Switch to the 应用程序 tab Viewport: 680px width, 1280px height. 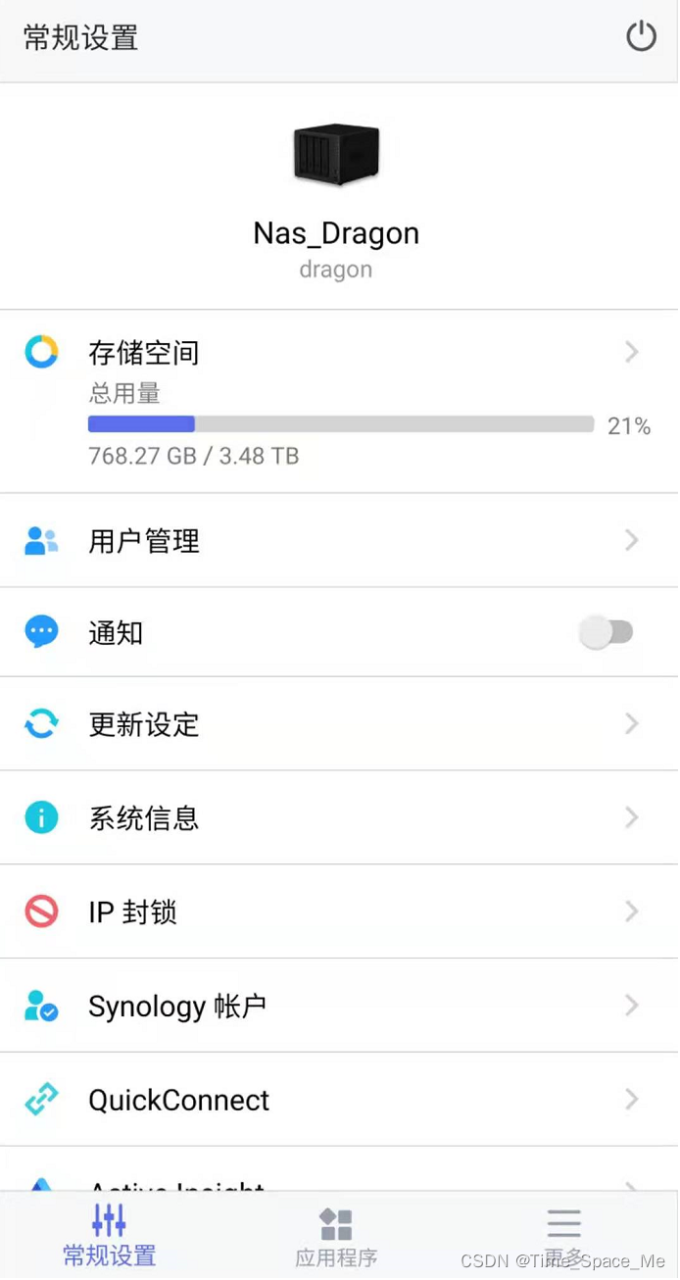(336, 1236)
